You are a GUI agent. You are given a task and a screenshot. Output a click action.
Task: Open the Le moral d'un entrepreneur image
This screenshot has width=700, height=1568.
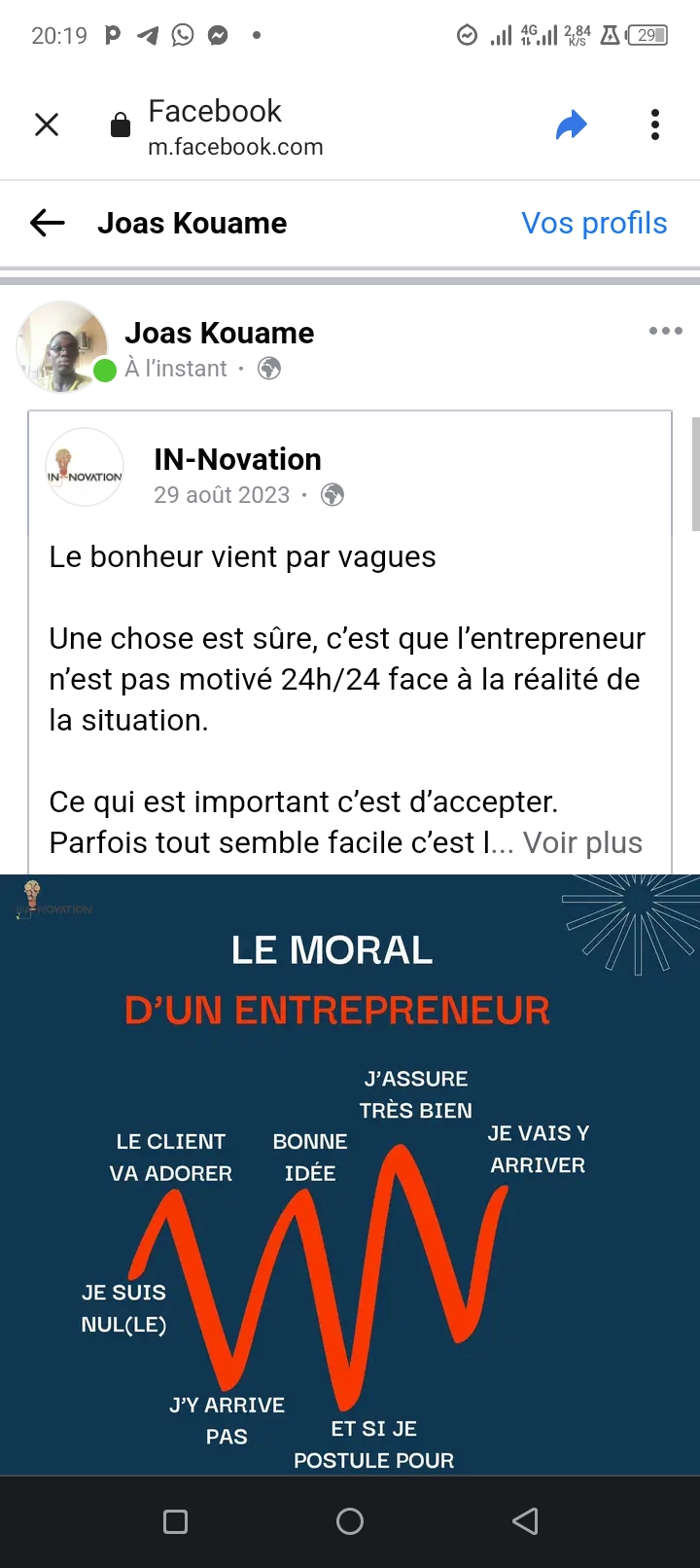click(x=350, y=1167)
